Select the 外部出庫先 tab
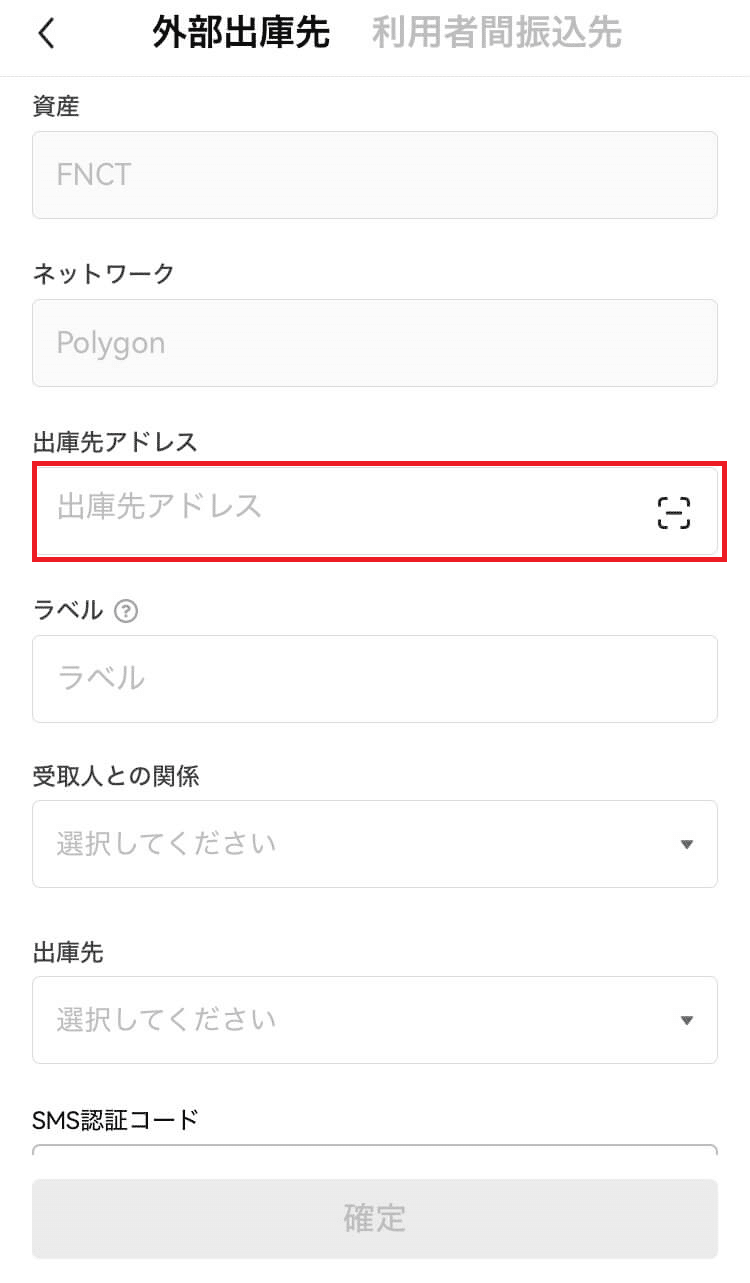Screen dimensions: 750x1283 click(x=241, y=34)
